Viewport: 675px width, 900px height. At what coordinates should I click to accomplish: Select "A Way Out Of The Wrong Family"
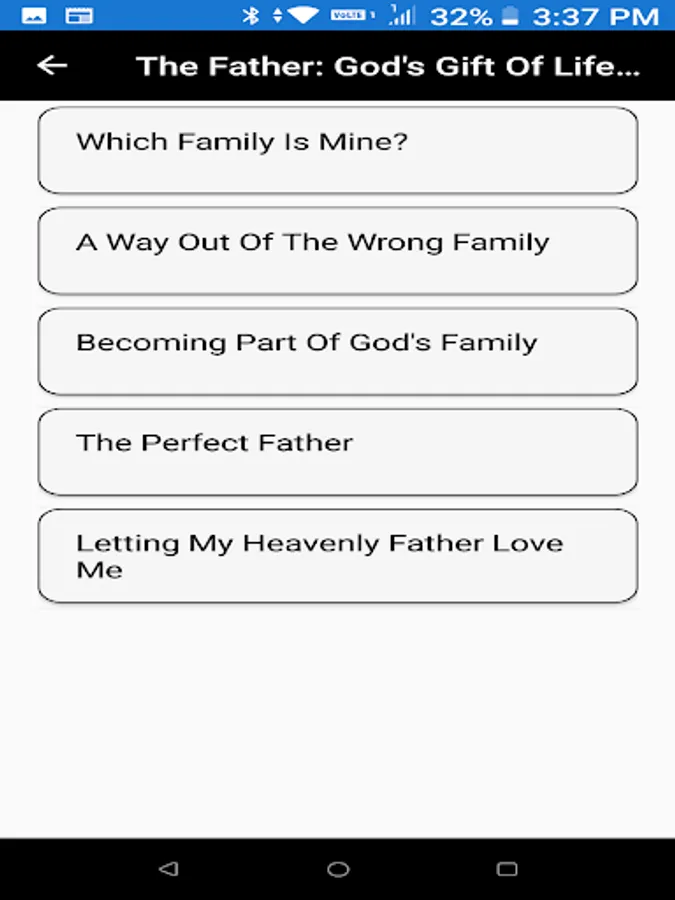coord(337,251)
